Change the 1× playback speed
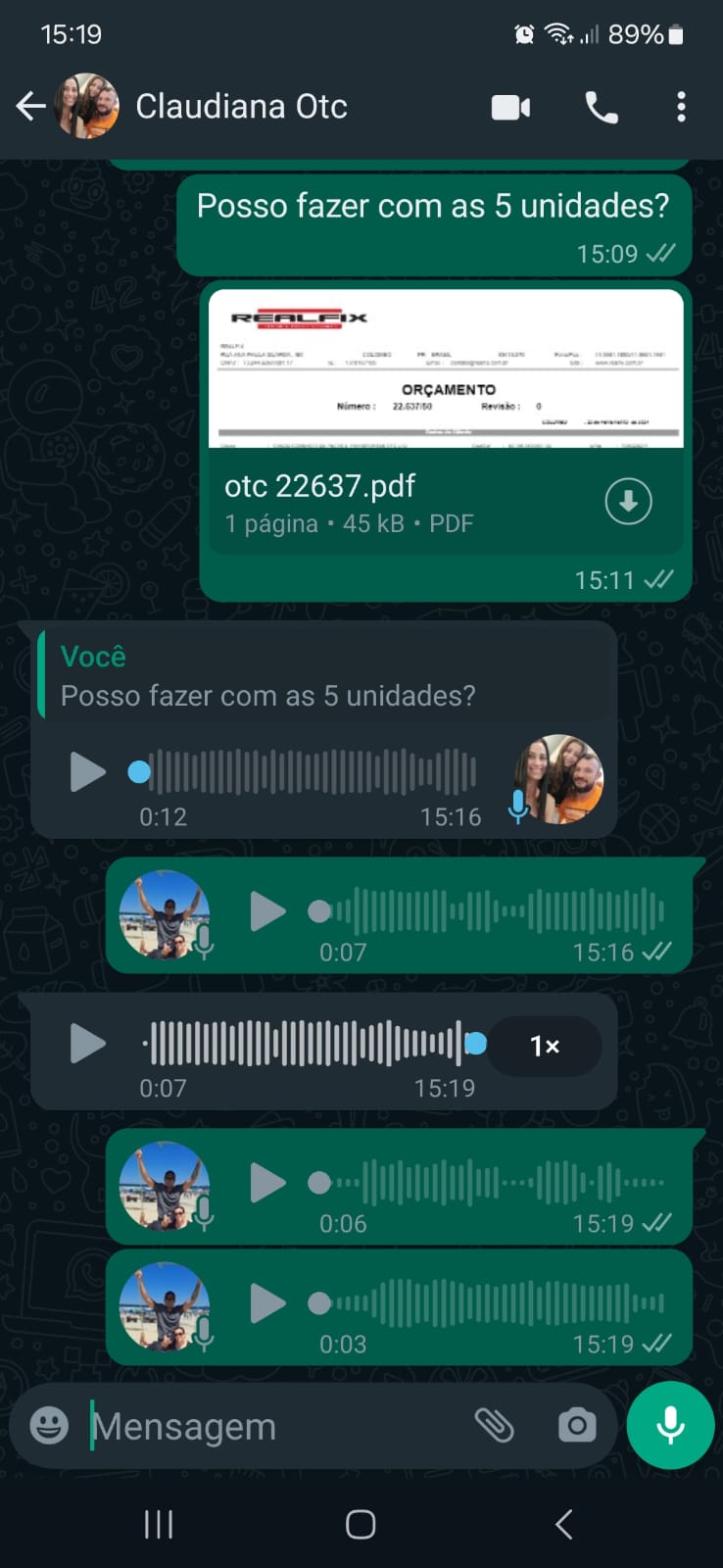 click(x=544, y=1046)
